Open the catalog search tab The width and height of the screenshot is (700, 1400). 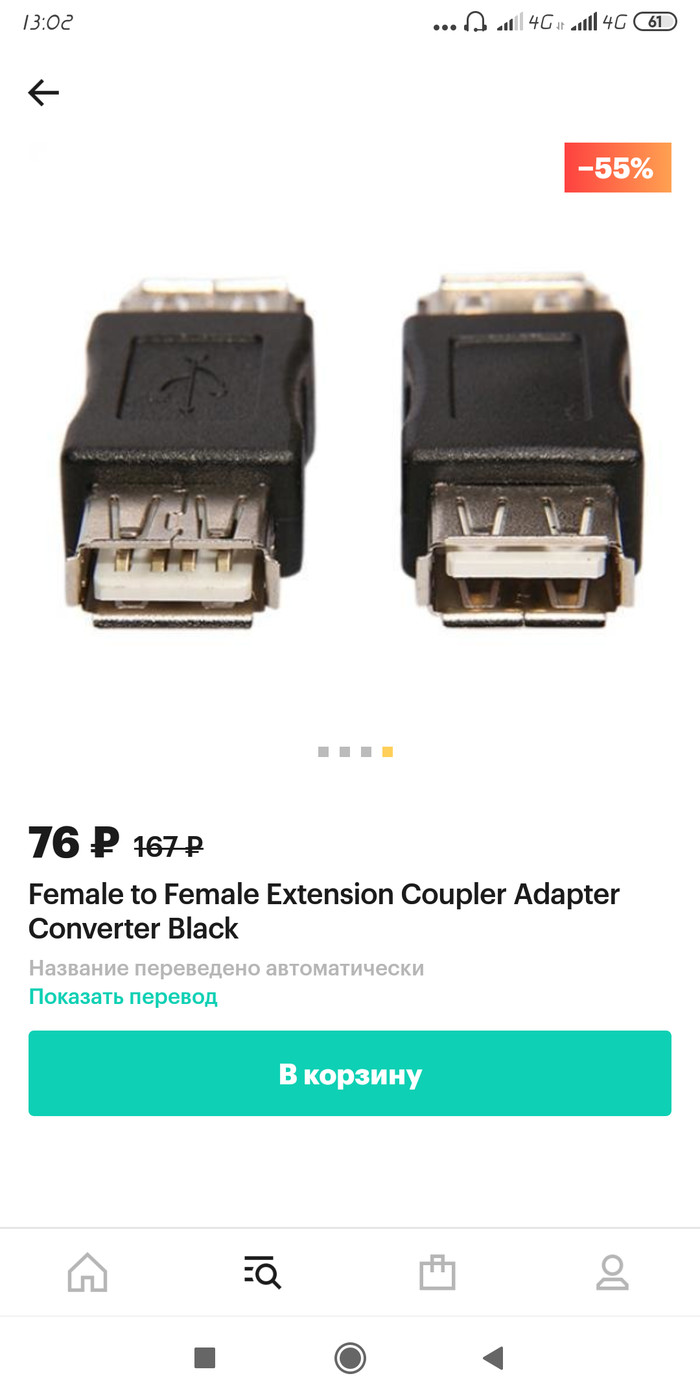(262, 1273)
